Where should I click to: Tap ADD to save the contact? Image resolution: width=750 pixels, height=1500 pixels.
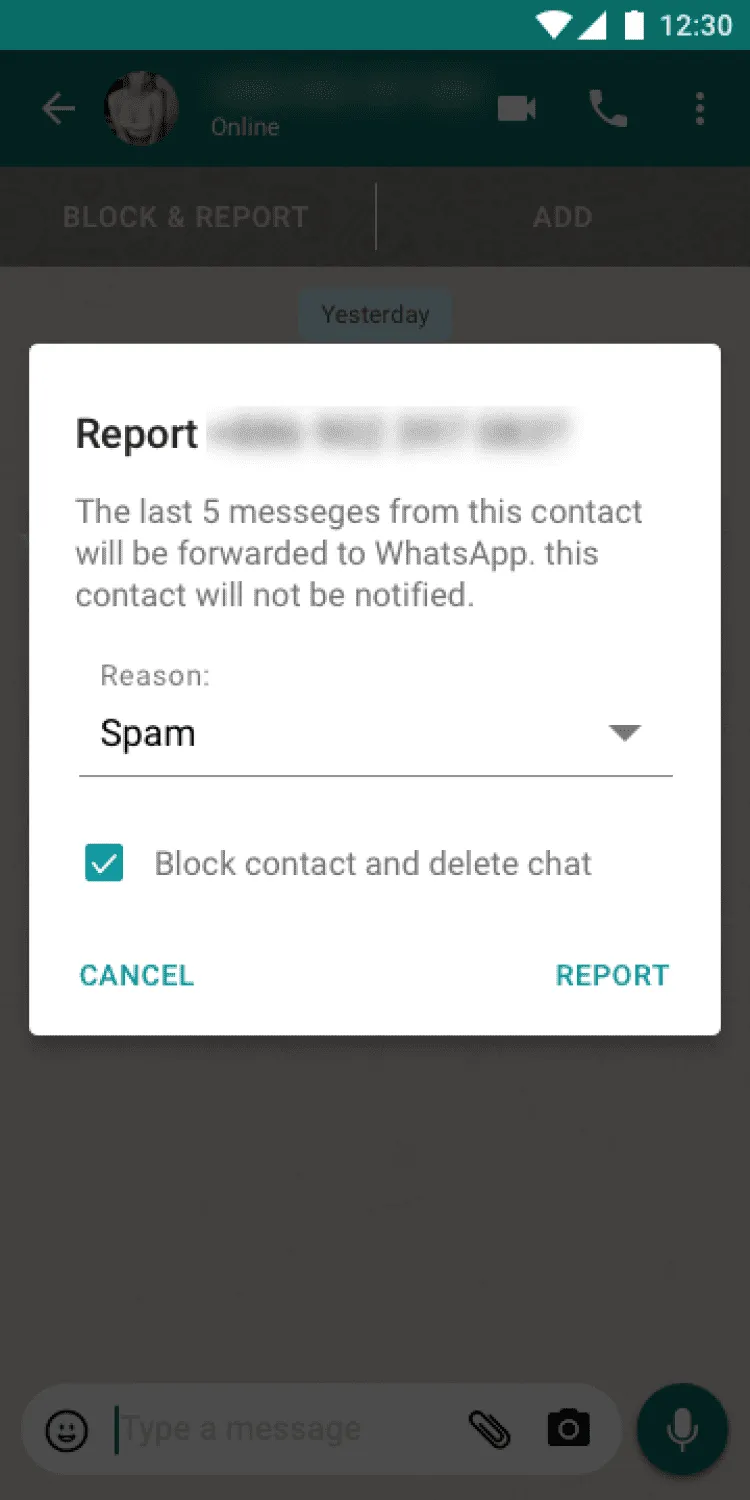tap(562, 217)
